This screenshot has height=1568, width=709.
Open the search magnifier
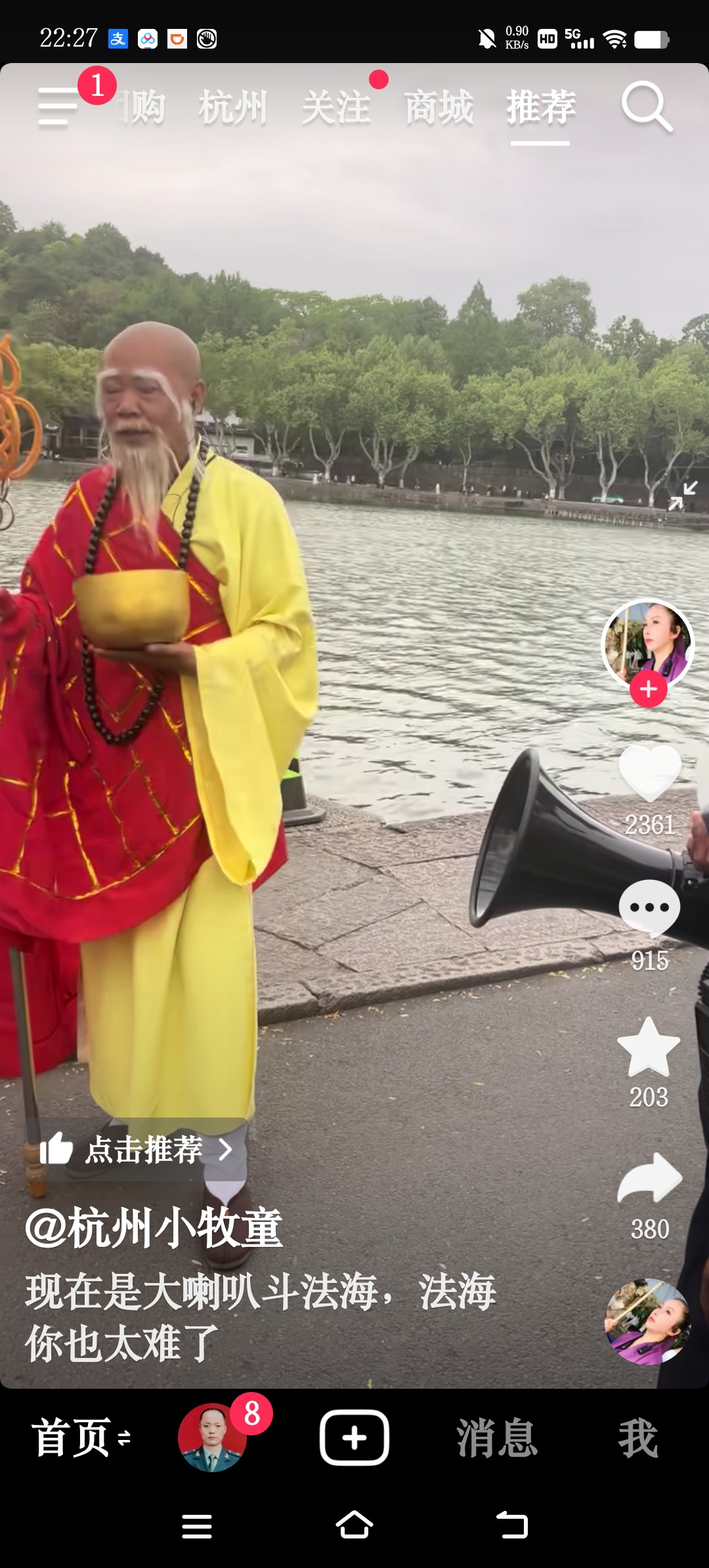pyautogui.click(x=647, y=106)
